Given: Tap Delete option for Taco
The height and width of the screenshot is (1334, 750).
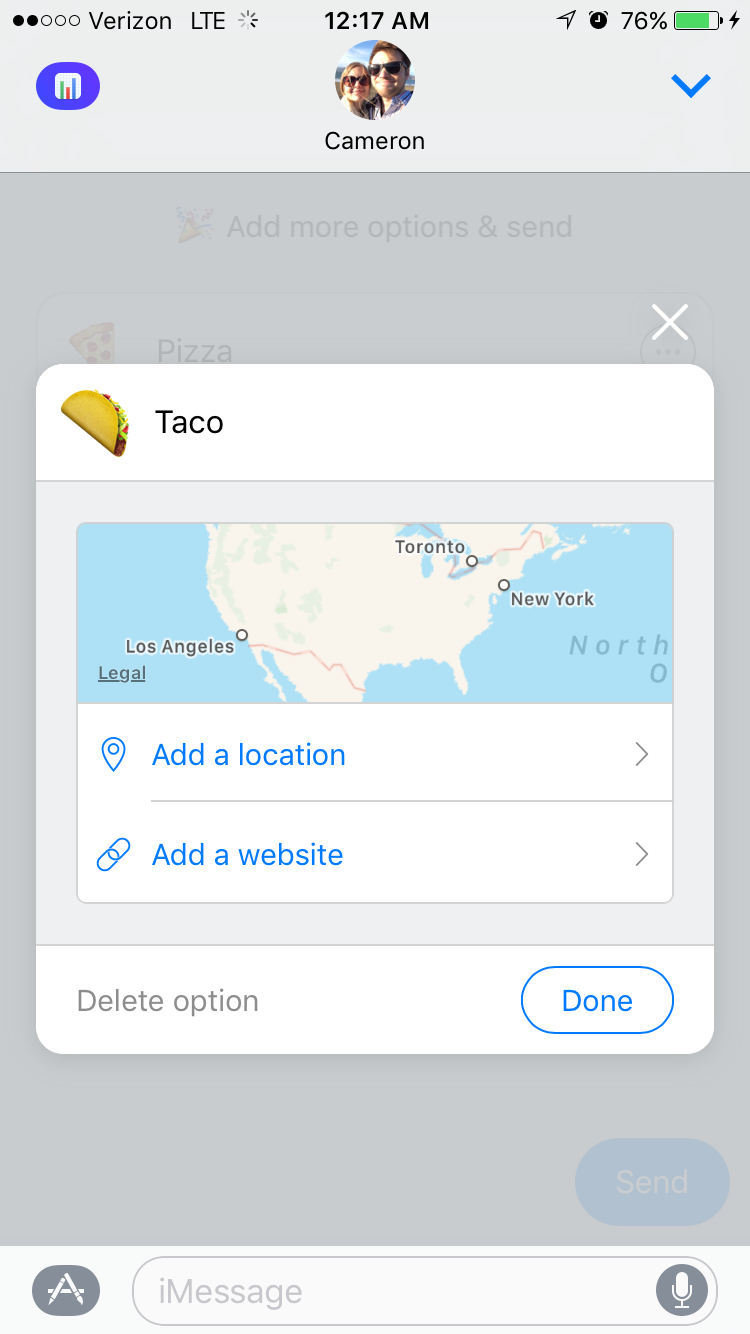Looking at the screenshot, I should pyautogui.click(x=167, y=1000).
